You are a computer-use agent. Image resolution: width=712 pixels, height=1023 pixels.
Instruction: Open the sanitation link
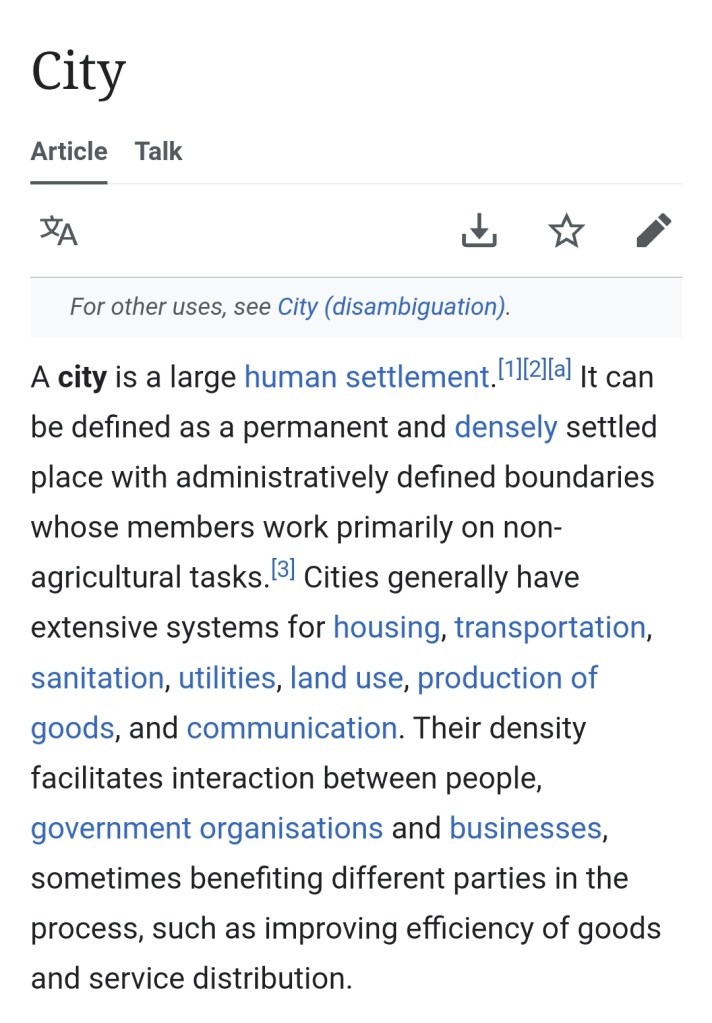coord(96,678)
